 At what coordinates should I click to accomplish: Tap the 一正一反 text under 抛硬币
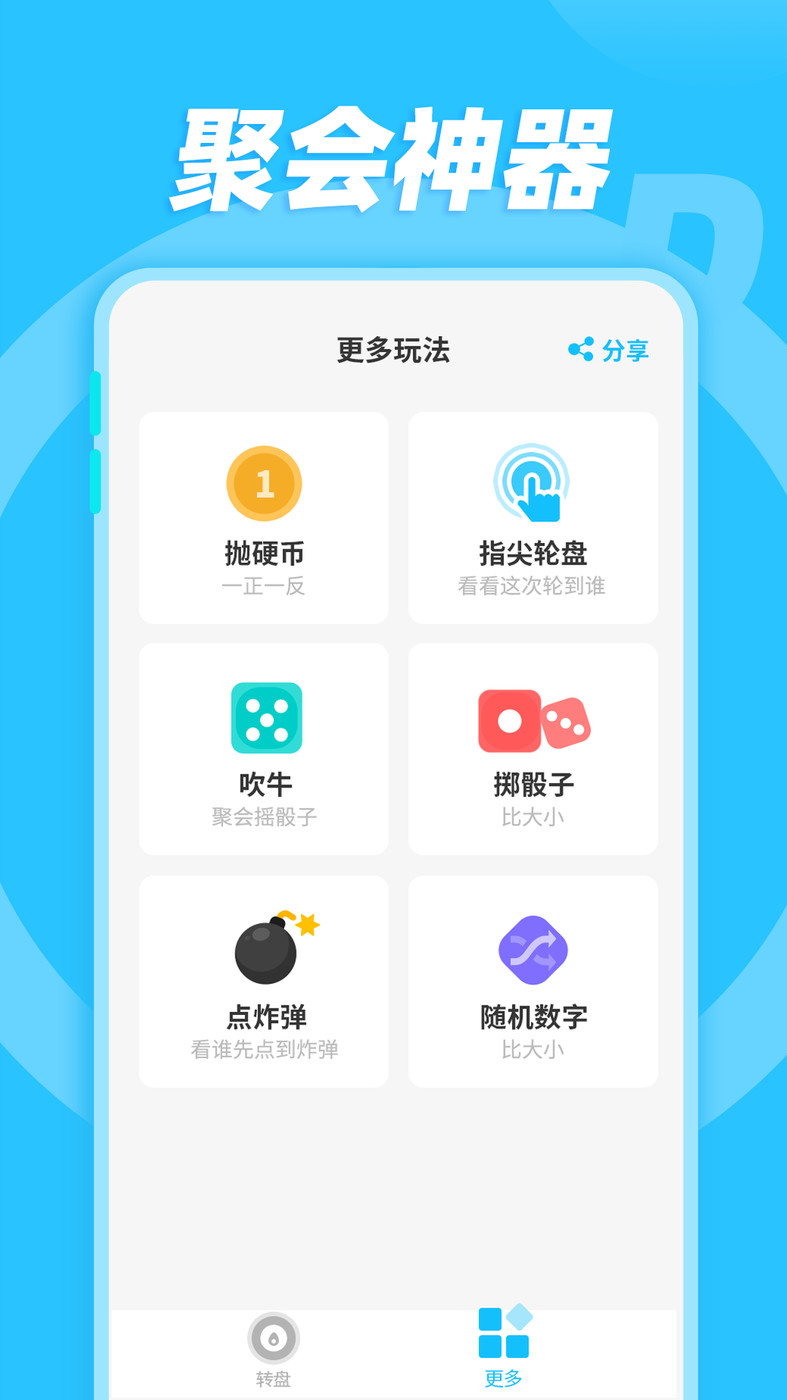click(x=264, y=586)
